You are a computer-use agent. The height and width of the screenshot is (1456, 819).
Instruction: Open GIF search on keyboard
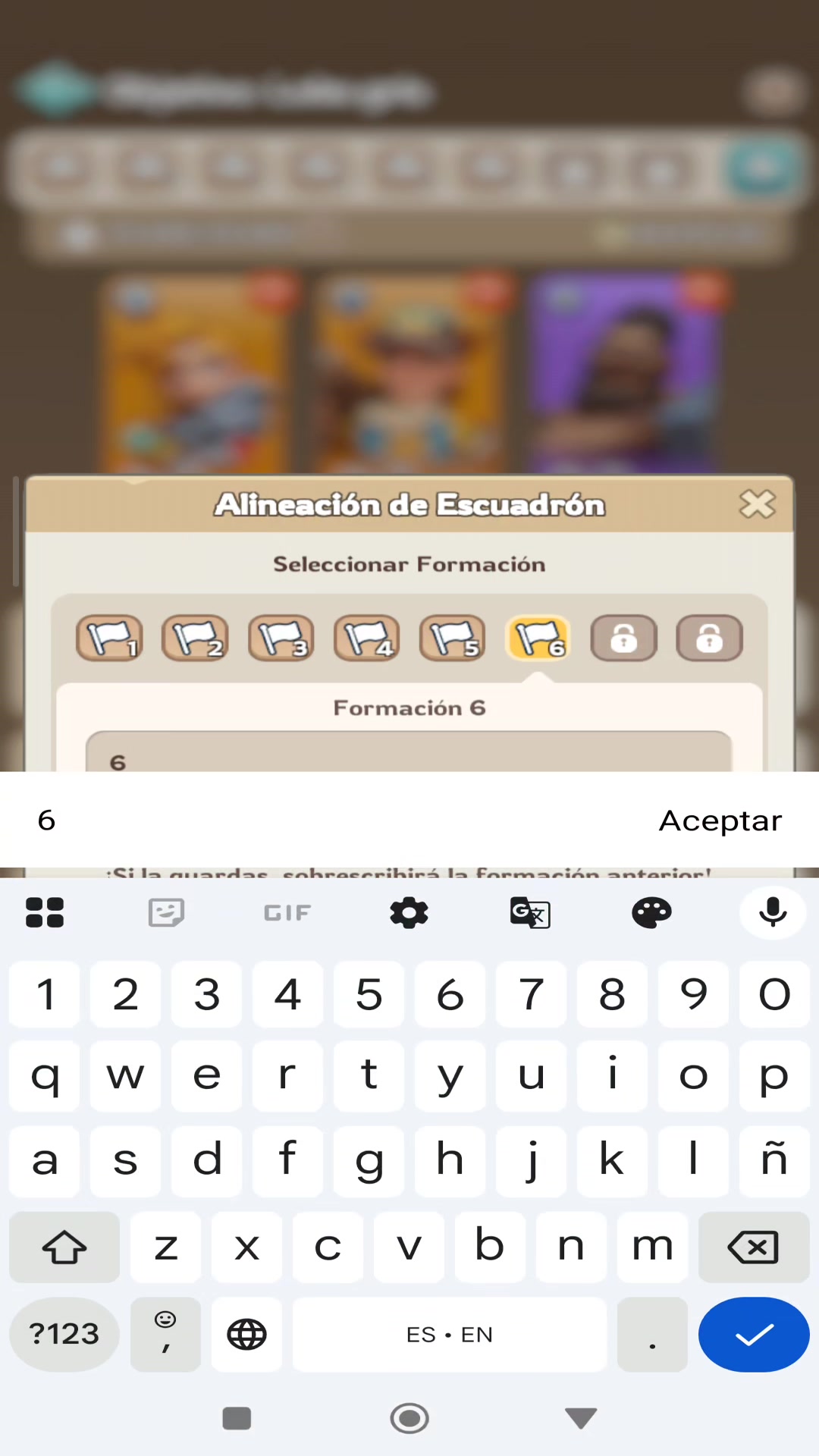coord(287,912)
